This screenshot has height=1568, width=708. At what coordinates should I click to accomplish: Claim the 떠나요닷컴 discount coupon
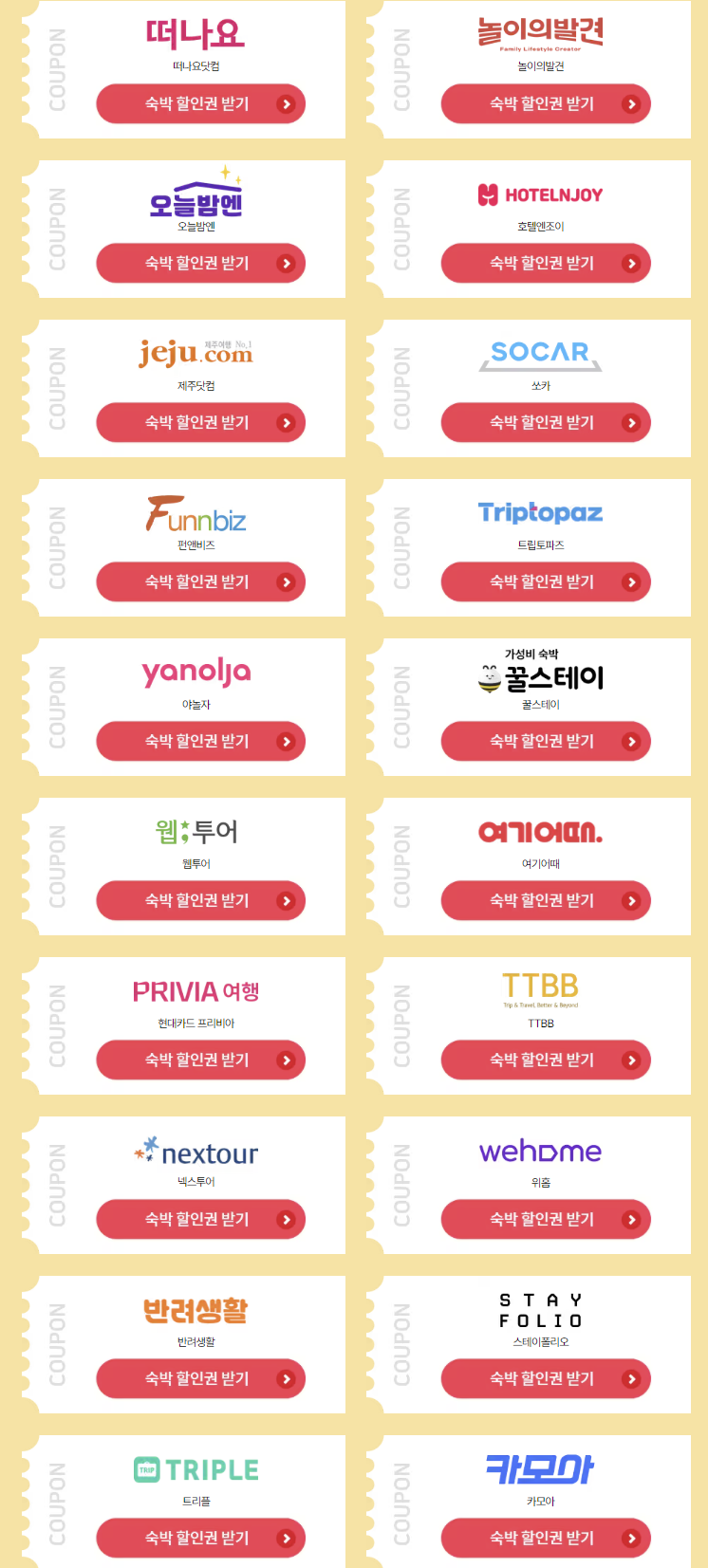coord(200,103)
